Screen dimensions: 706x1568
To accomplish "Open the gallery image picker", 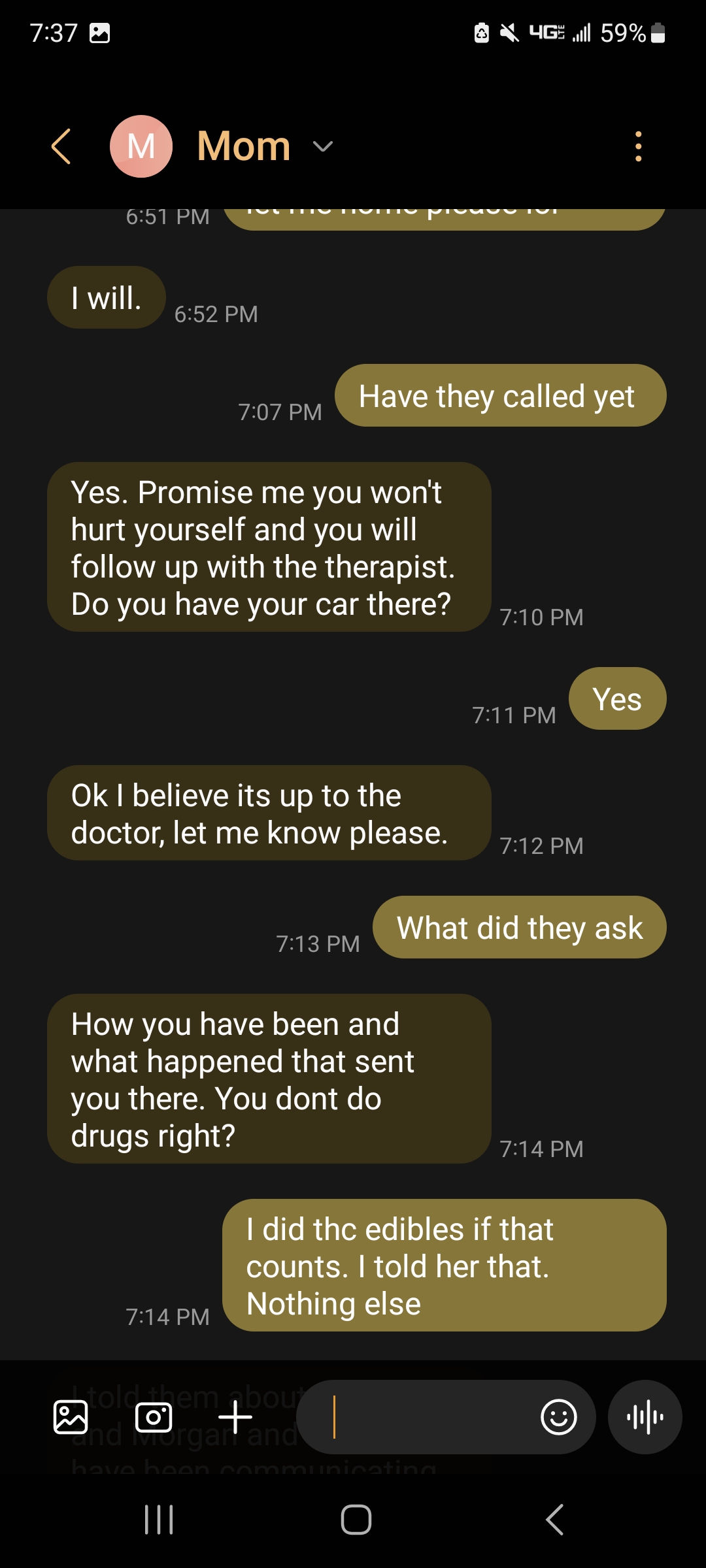I will coord(71,1417).
